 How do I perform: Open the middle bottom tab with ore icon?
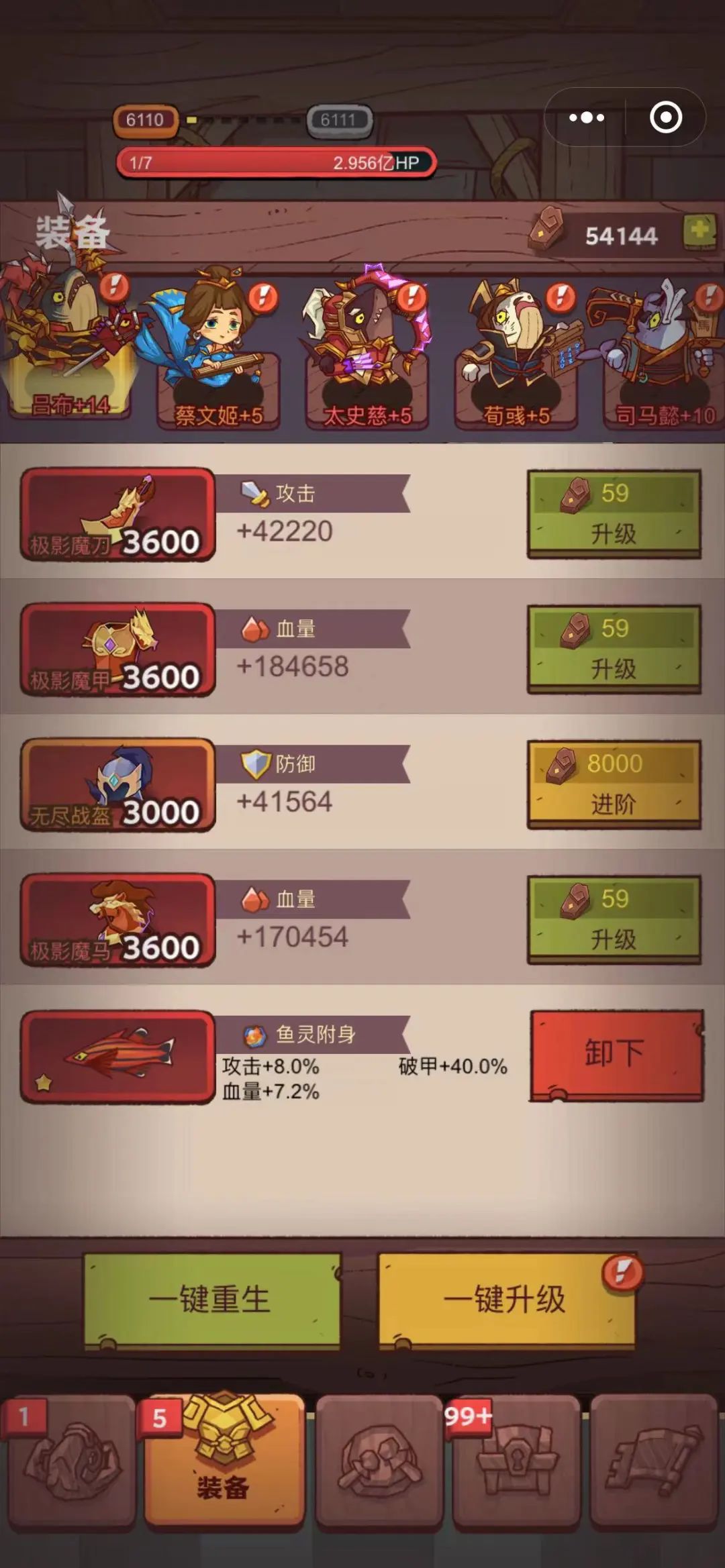379,1463
